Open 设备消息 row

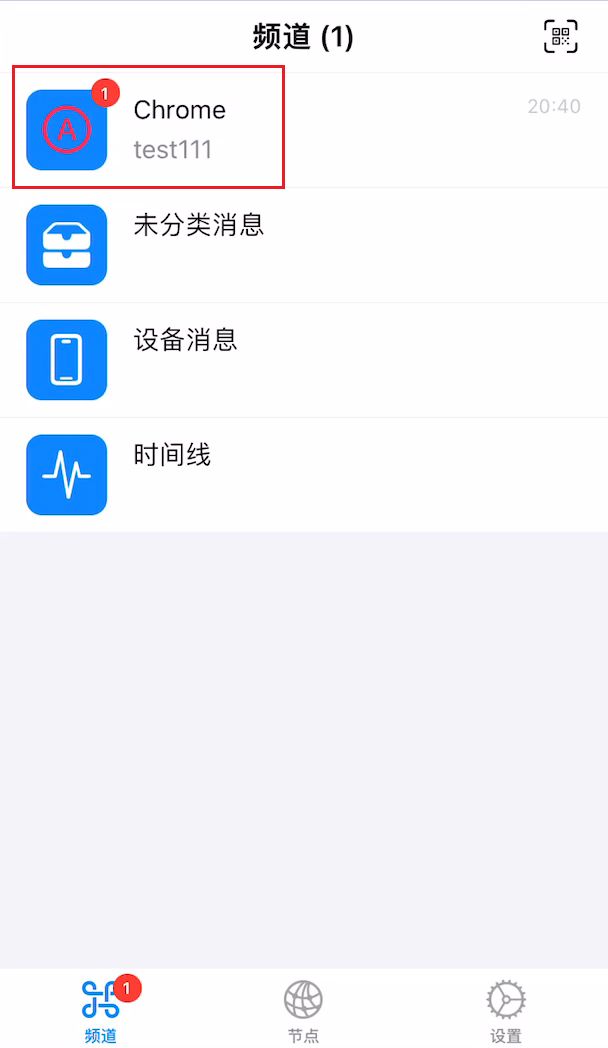(x=304, y=360)
